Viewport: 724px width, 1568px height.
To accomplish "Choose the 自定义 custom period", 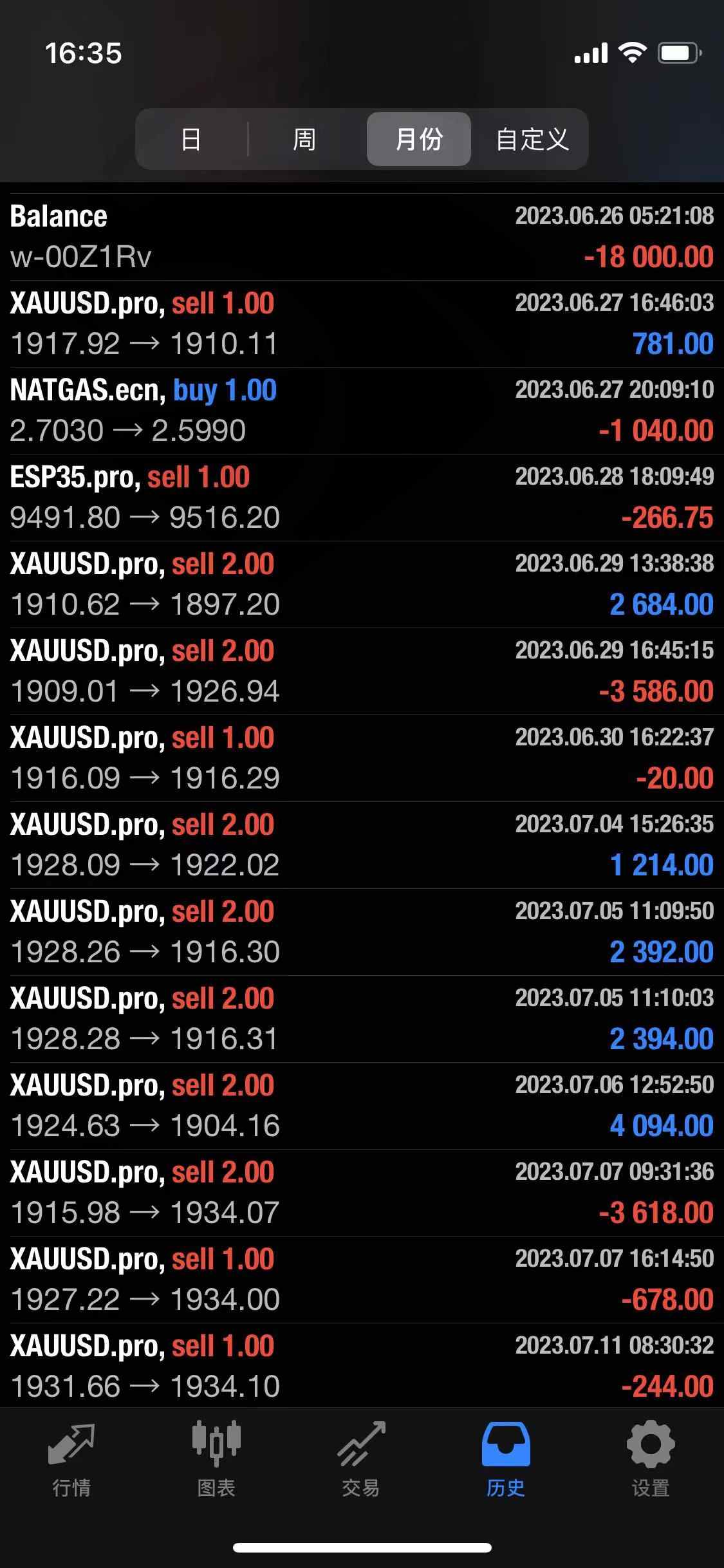I will click(x=532, y=139).
